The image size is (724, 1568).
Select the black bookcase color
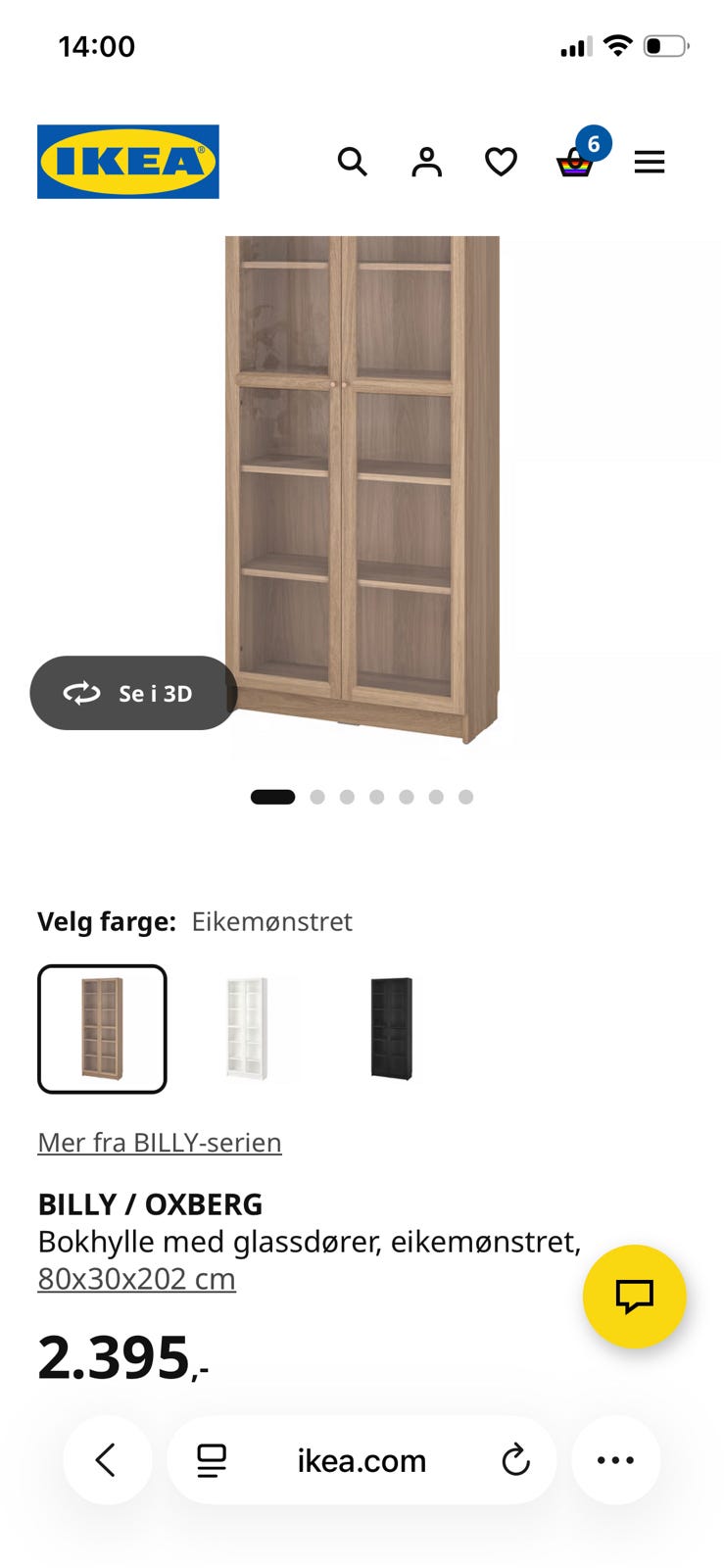pyautogui.click(x=392, y=1029)
